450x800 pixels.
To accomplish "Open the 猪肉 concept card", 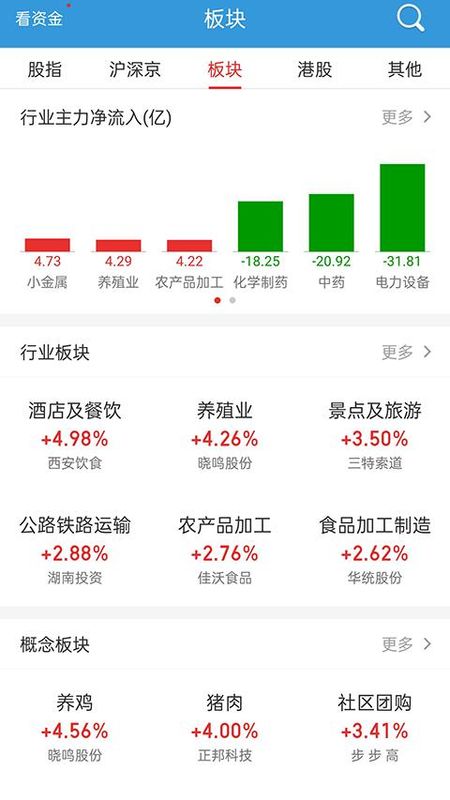I will point(225,728).
